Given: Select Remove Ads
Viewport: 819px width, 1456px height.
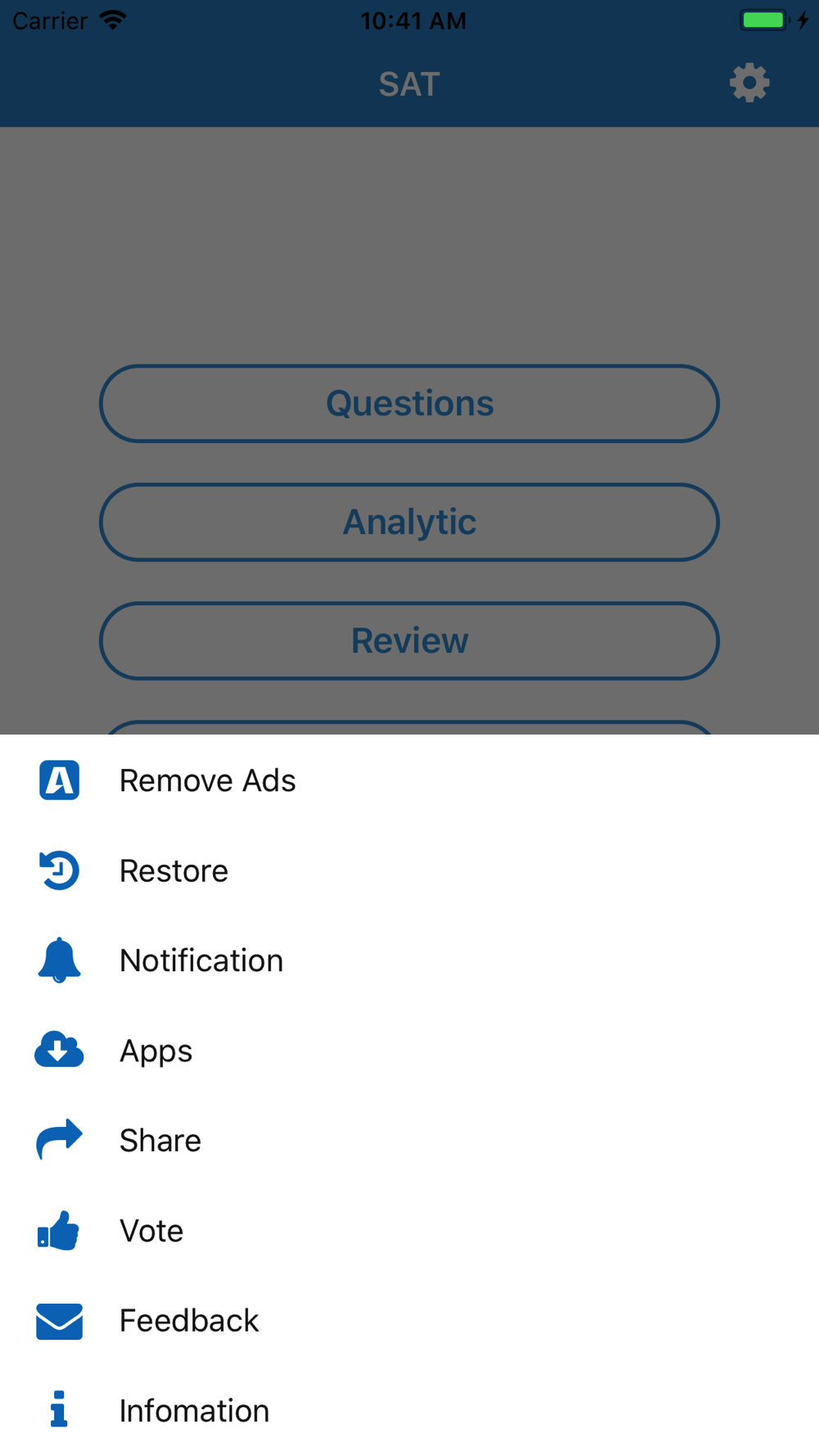Looking at the screenshot, I should click(409, 780).
